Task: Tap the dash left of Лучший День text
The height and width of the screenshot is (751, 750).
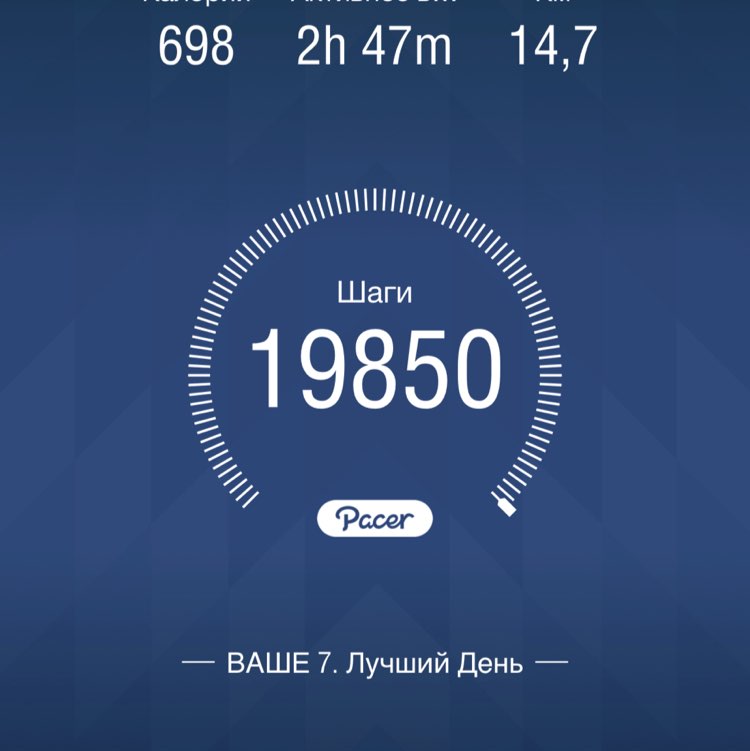Action: tap(197, 660)
